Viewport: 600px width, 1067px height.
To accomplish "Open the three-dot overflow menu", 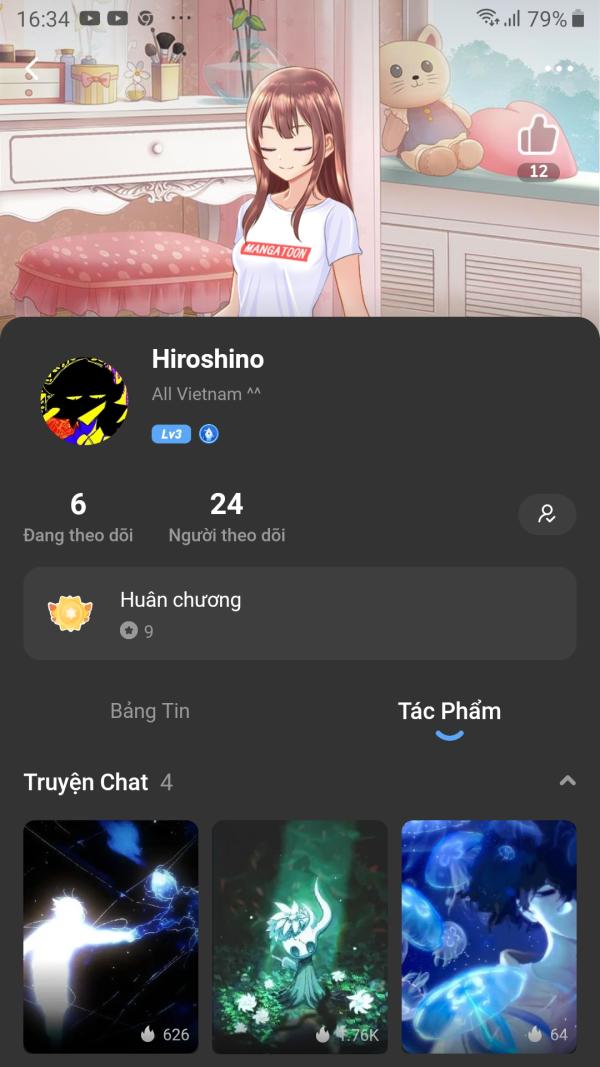I will click(559, 69).
